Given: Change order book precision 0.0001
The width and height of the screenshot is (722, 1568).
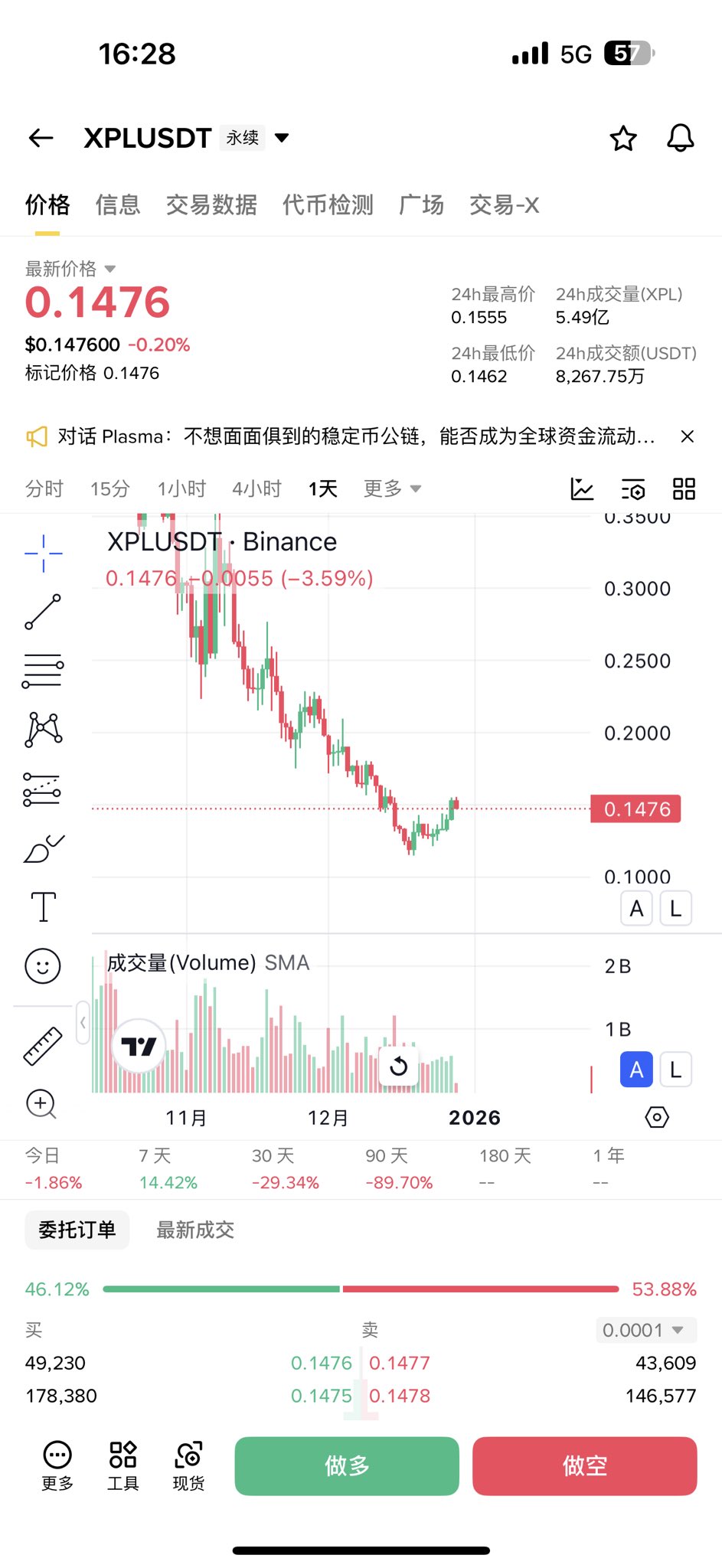Looking at the screenshot, I should click(x=645, y=1330).
